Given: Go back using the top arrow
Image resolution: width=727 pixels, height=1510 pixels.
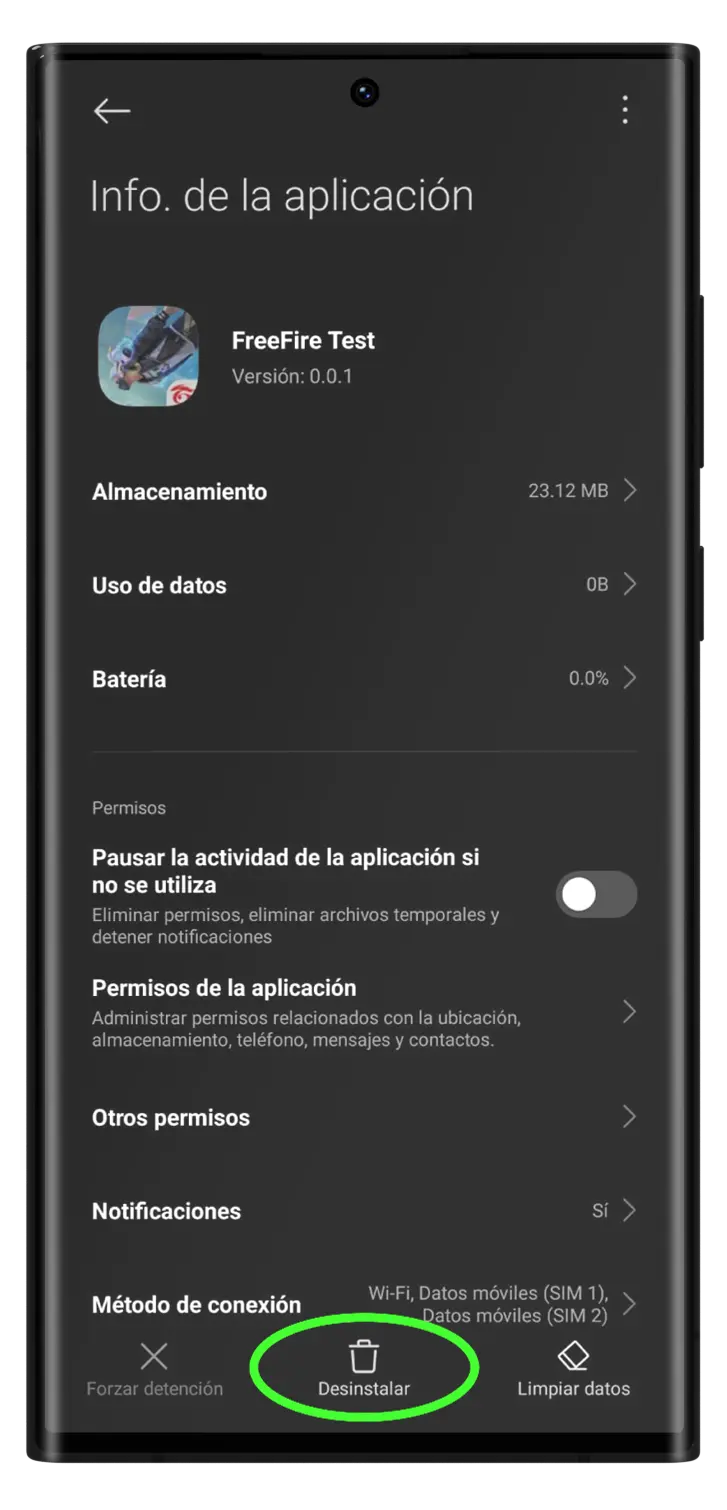Looking at the screenshot, I should [112, 111].
